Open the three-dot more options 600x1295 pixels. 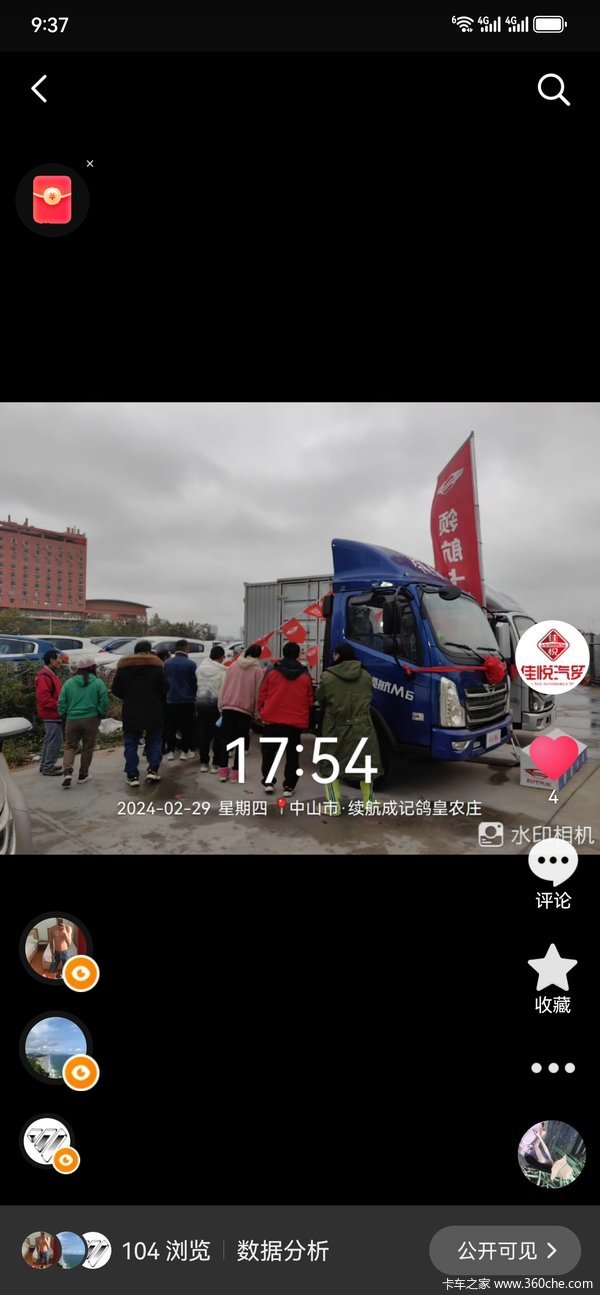pos(553,1068)
